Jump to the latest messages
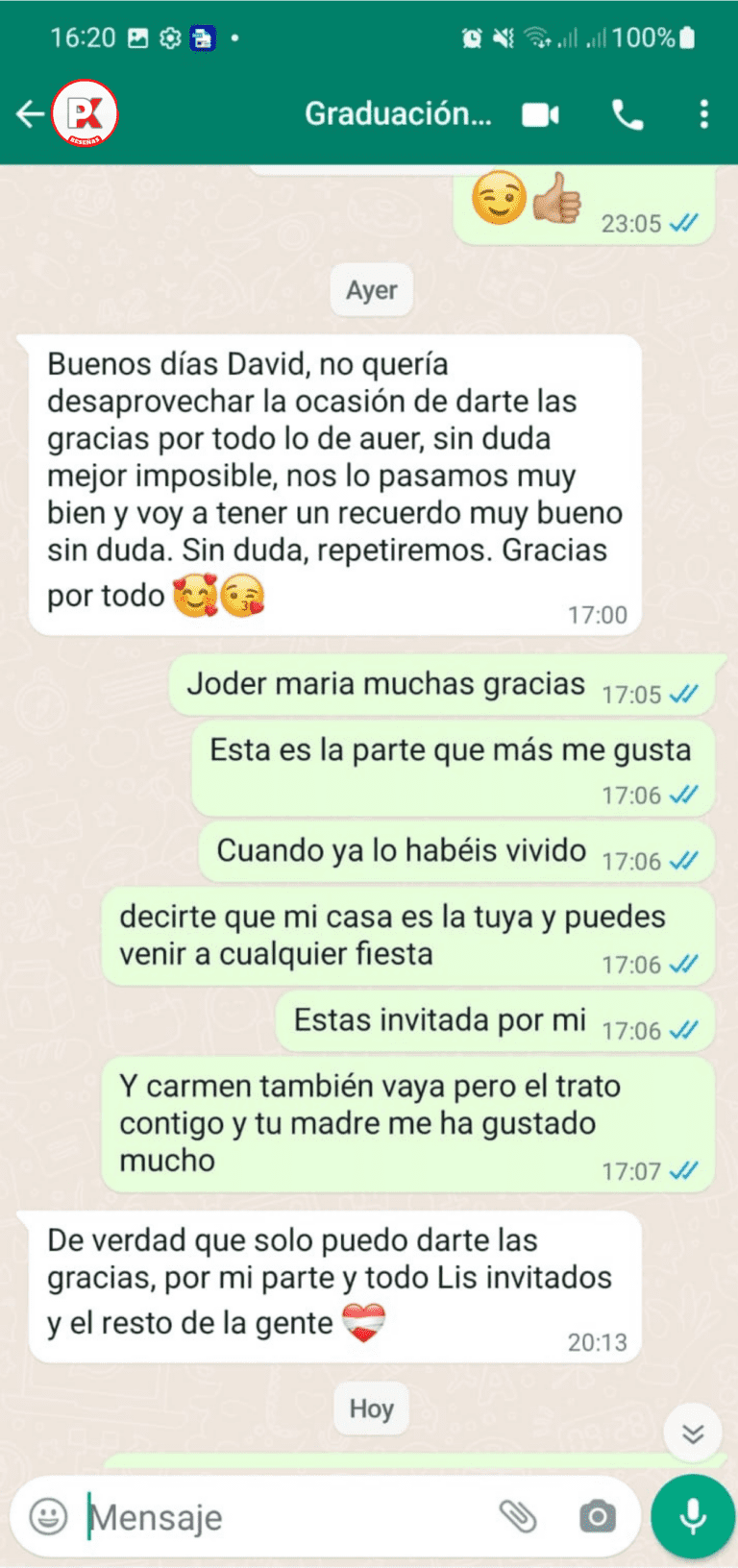Screen dimensions: 738x1568 coord(693,1434)
